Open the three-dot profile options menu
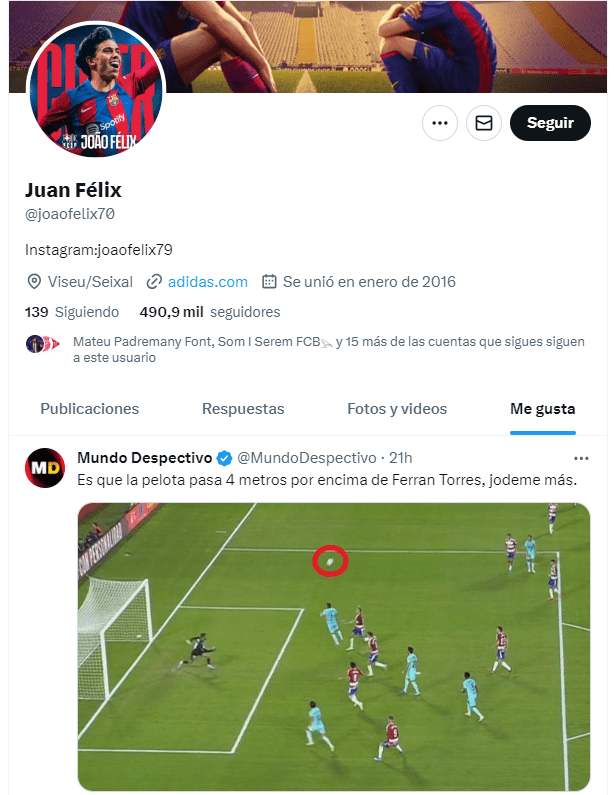 pos(439,123)
